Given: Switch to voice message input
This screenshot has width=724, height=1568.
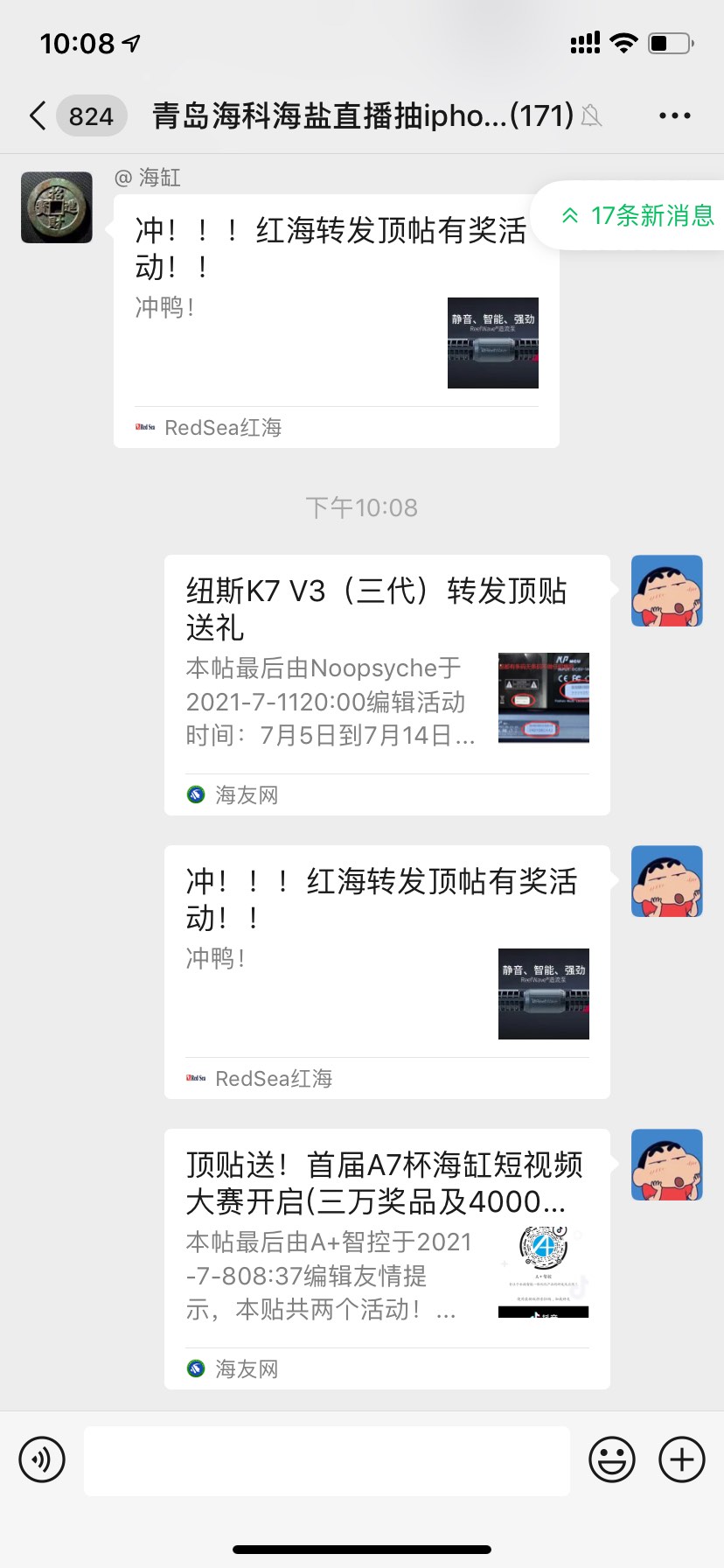Looking at the screenshot, I should pyautogui.click(x=42, y=1459).
